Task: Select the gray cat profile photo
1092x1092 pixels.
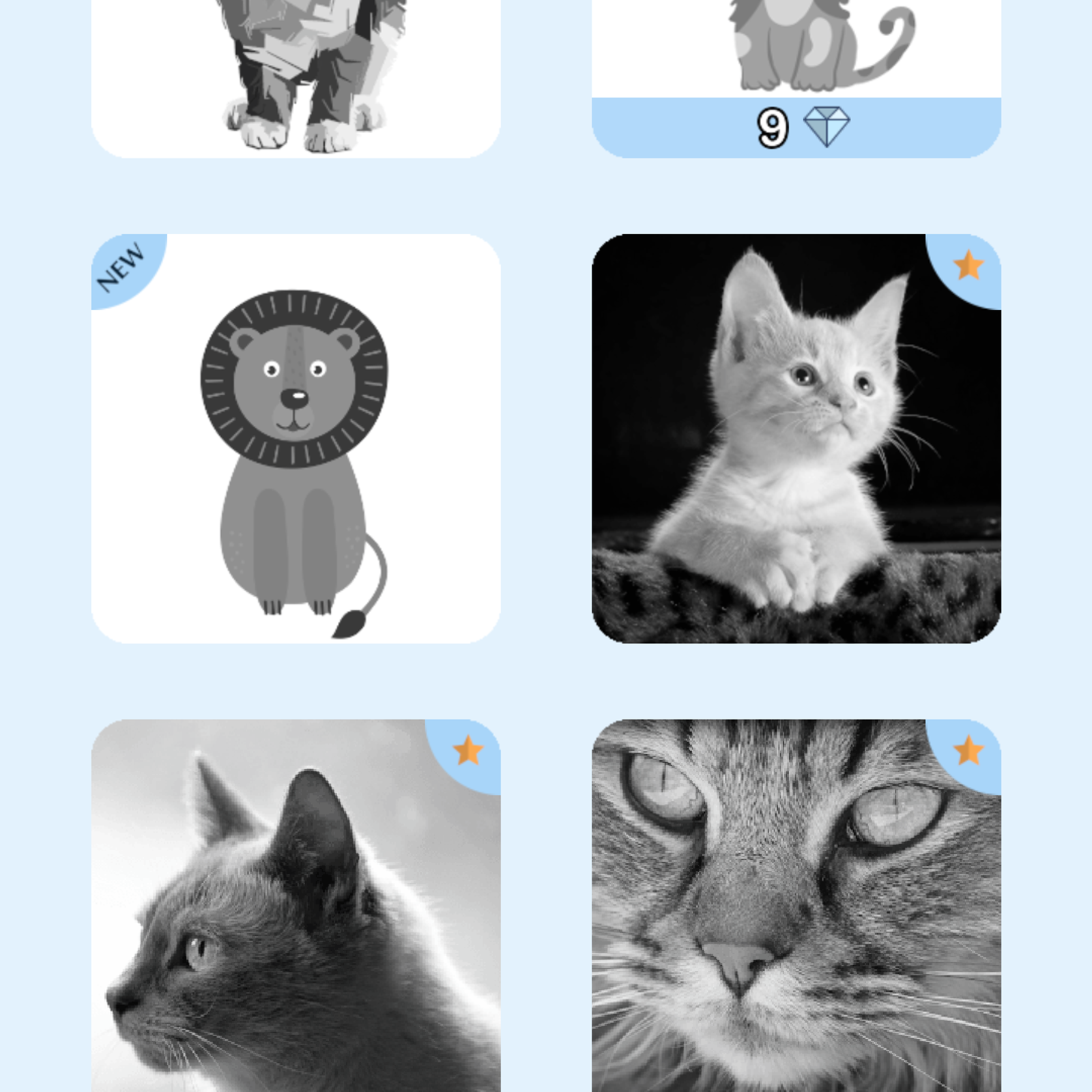Action: tap(296, 908)
